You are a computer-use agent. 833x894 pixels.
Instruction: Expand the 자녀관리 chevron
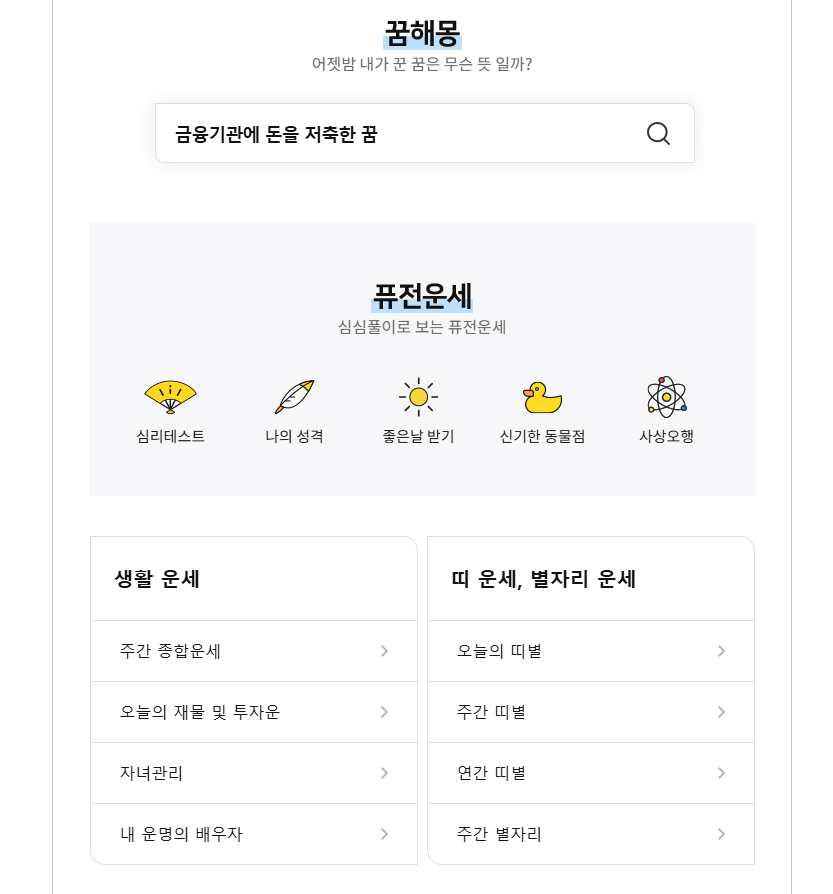384,773
